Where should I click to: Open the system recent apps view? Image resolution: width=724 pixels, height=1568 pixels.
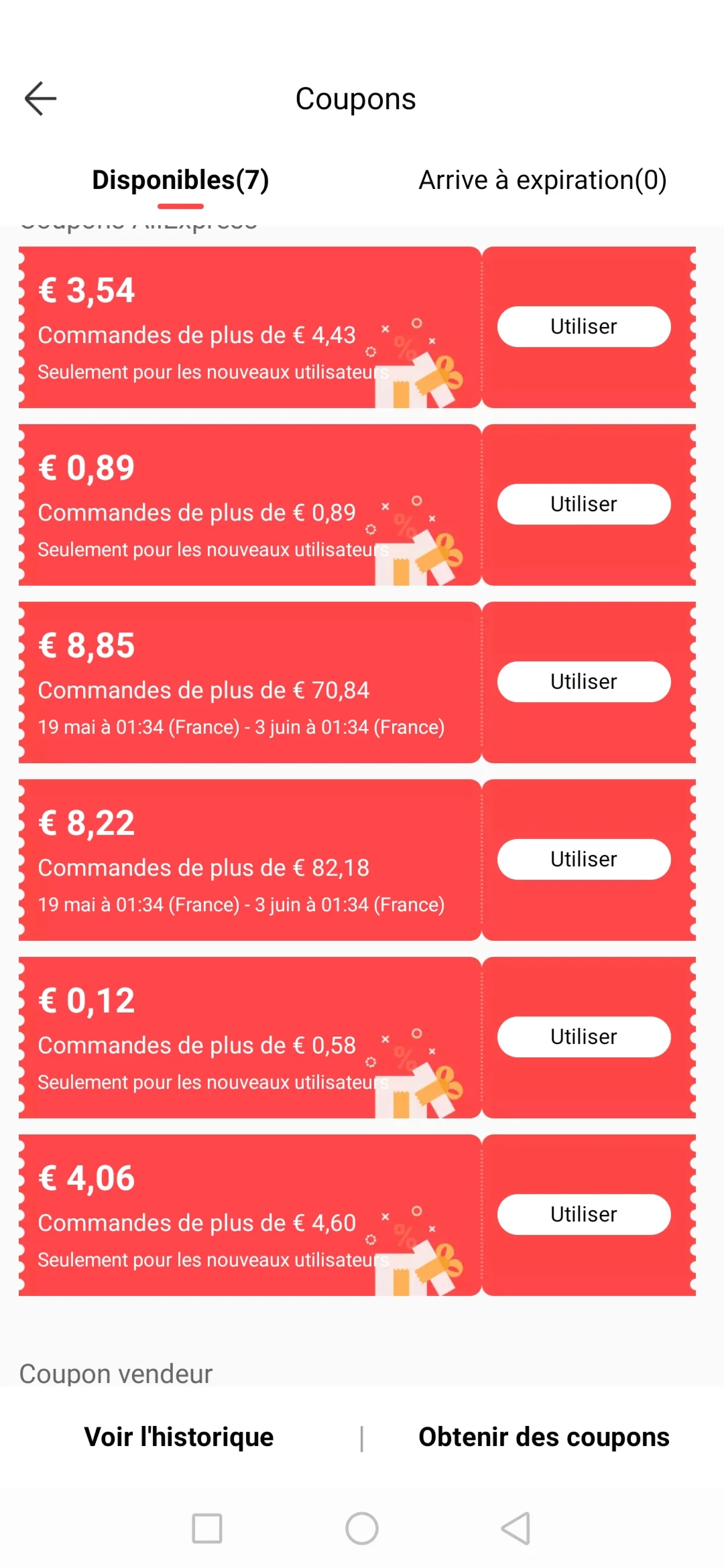coord(207,1528)
